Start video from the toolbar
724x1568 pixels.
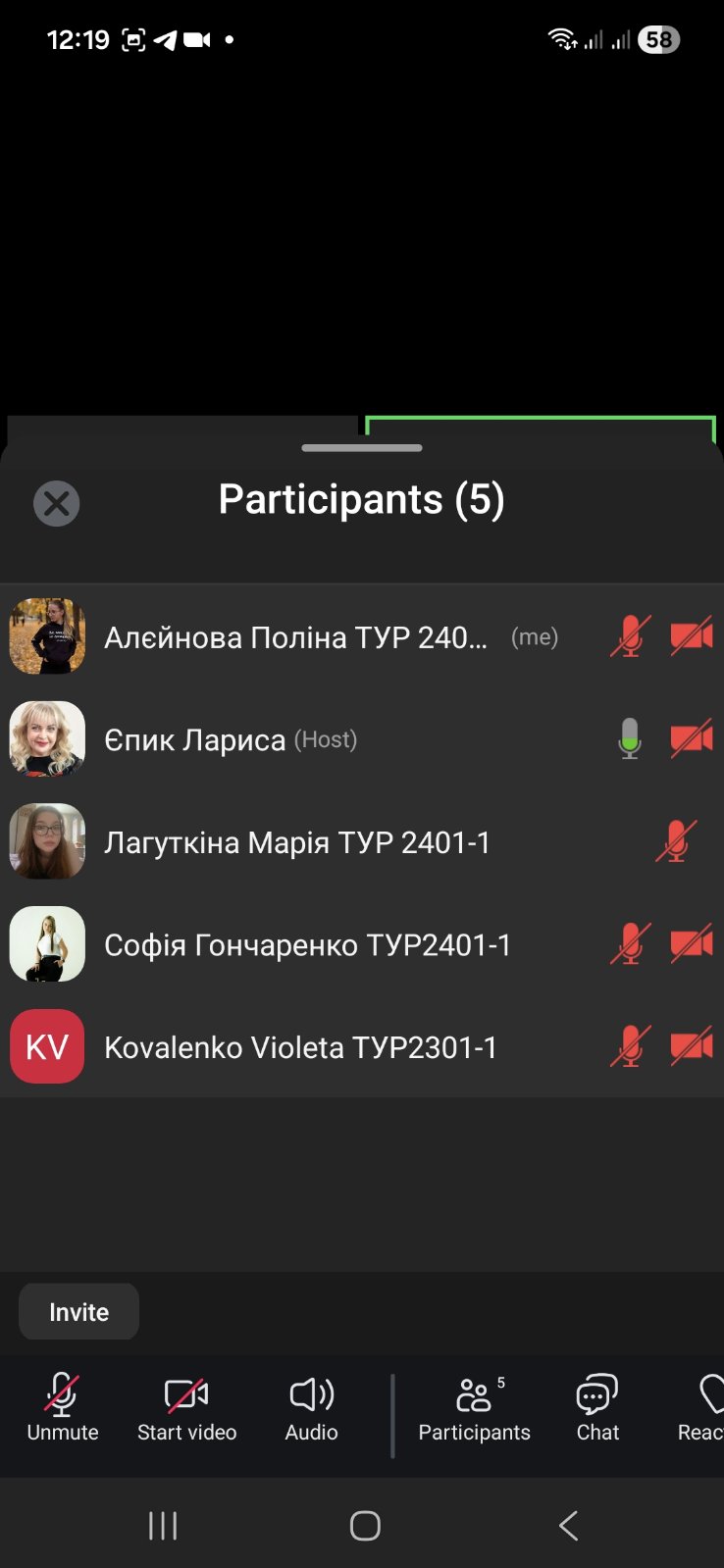[186, 1407]
